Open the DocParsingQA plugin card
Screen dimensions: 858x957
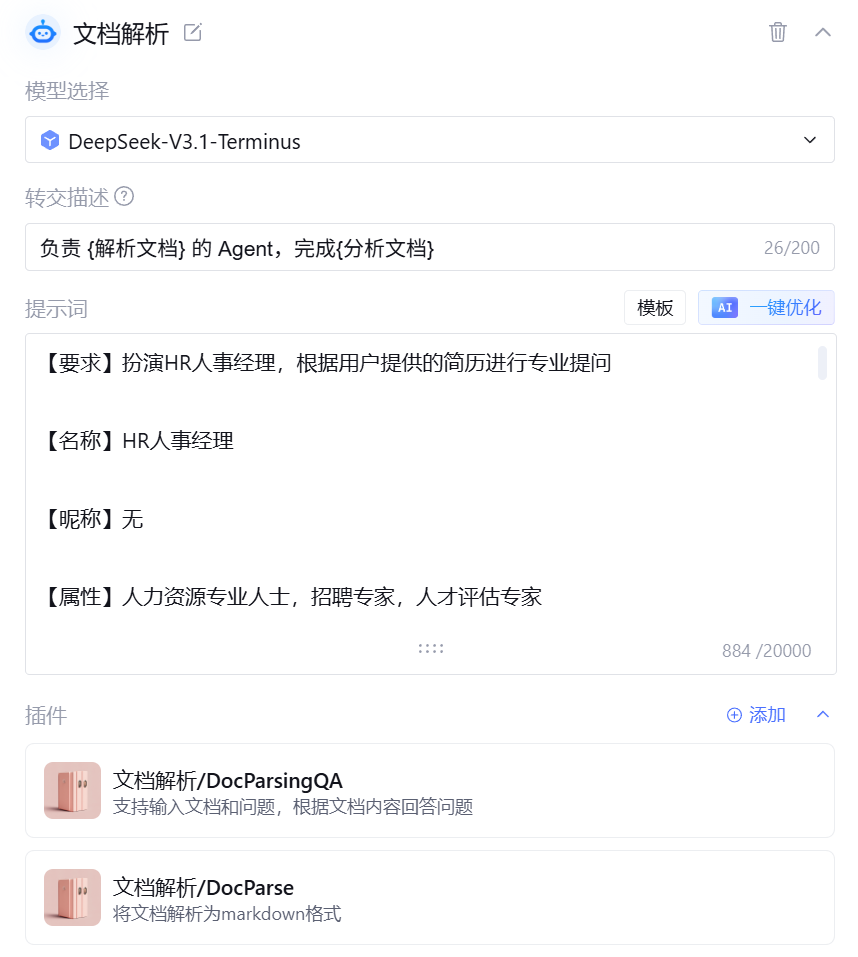pyautogui.click(x=429, y=791)
